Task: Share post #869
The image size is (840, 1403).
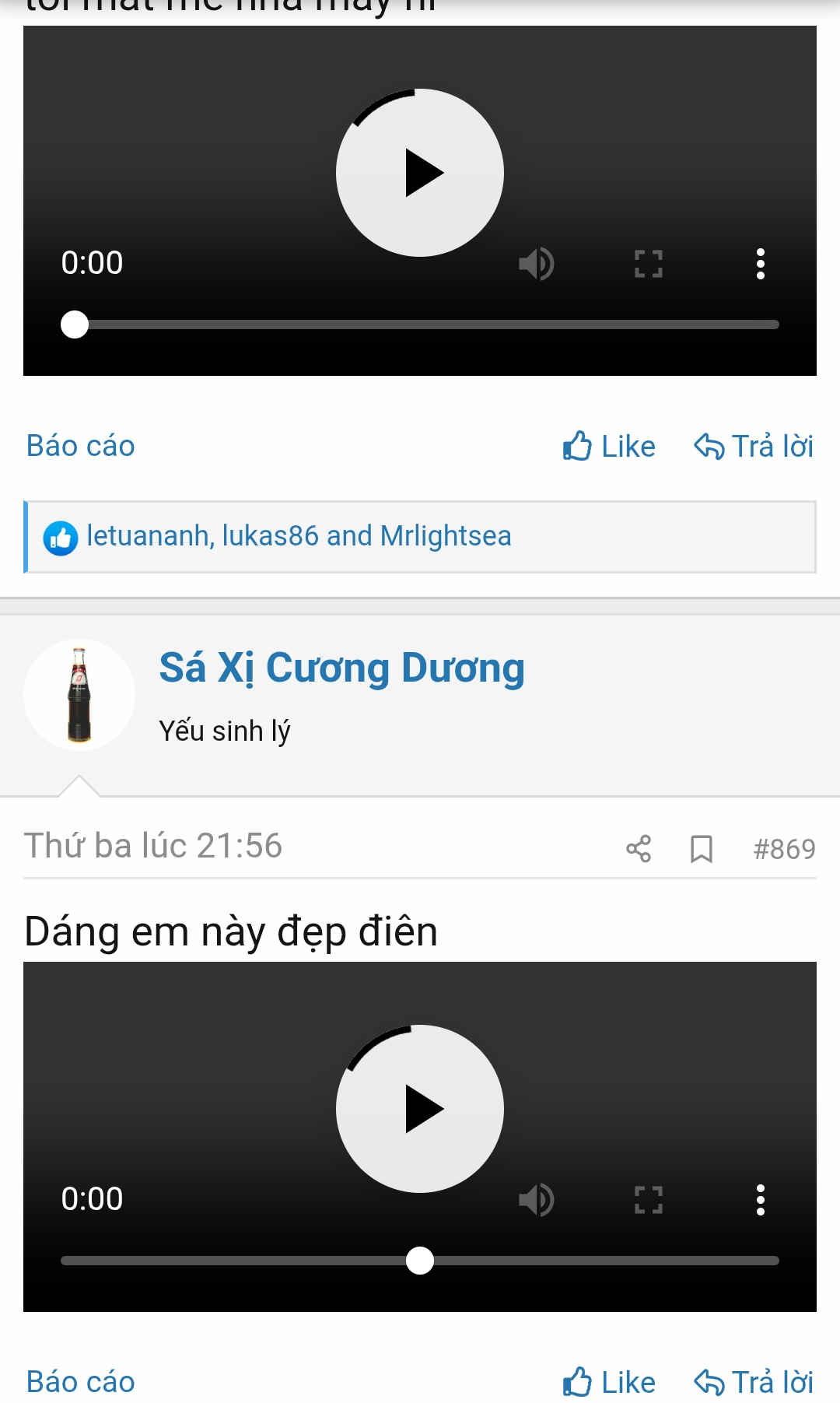Action: click(x=639, y=848)
